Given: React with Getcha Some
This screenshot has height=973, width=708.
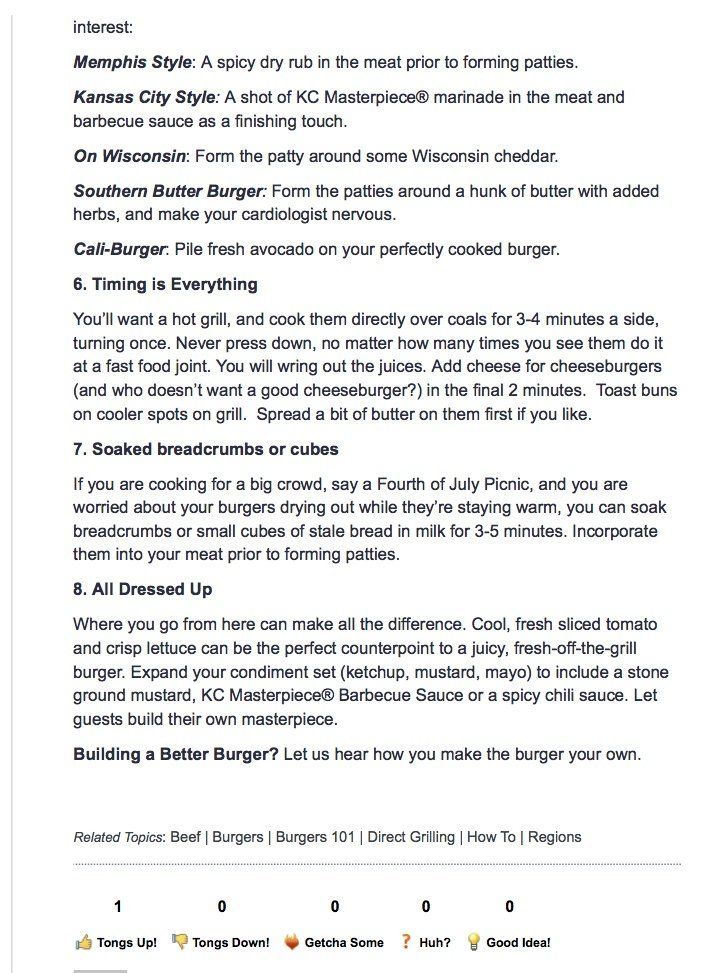Looking at the screenshot, I should [333, 942].
